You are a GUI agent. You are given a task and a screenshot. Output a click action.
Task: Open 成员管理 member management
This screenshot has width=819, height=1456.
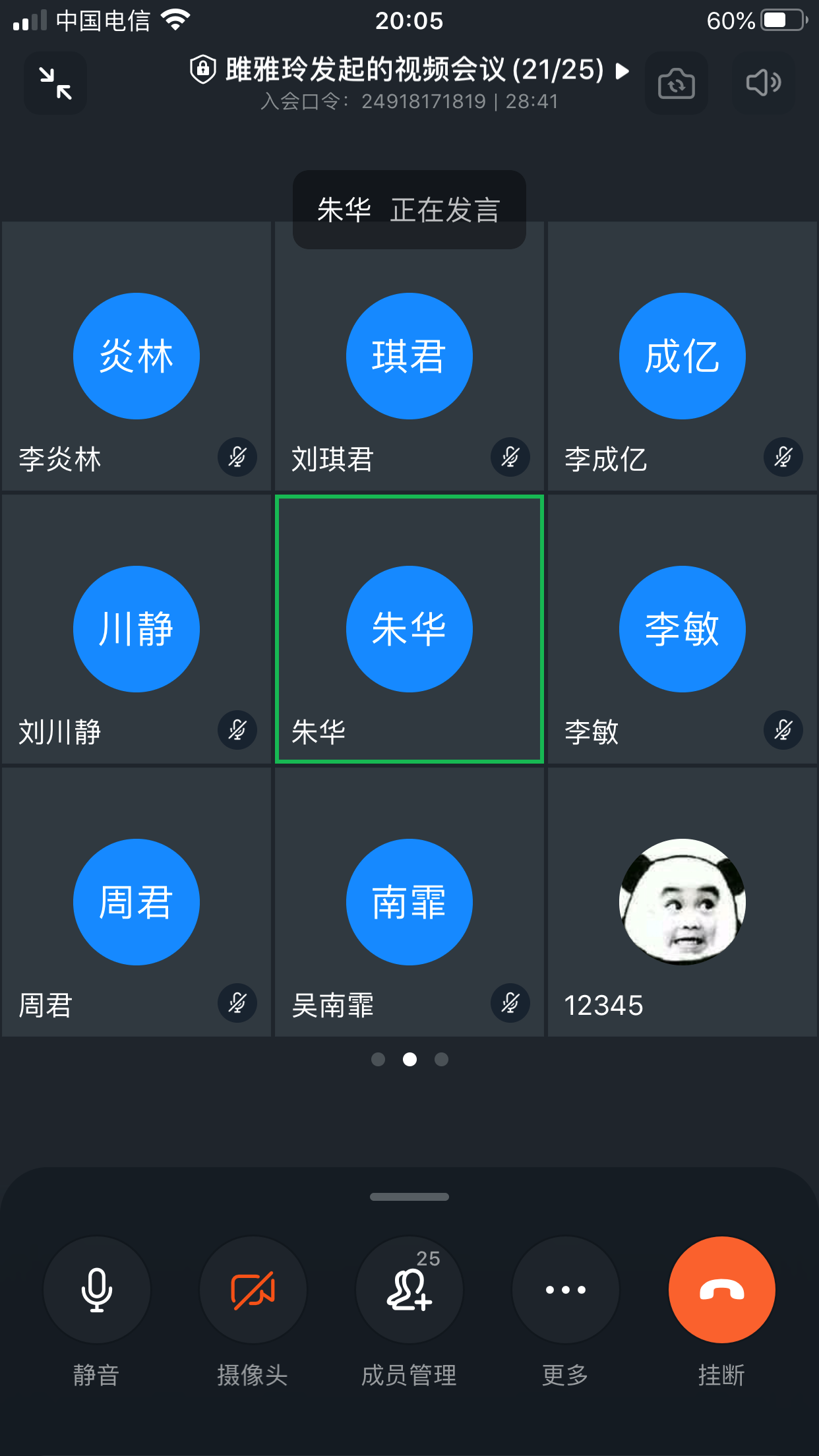pyautogui.click(x=409, y=1290)
